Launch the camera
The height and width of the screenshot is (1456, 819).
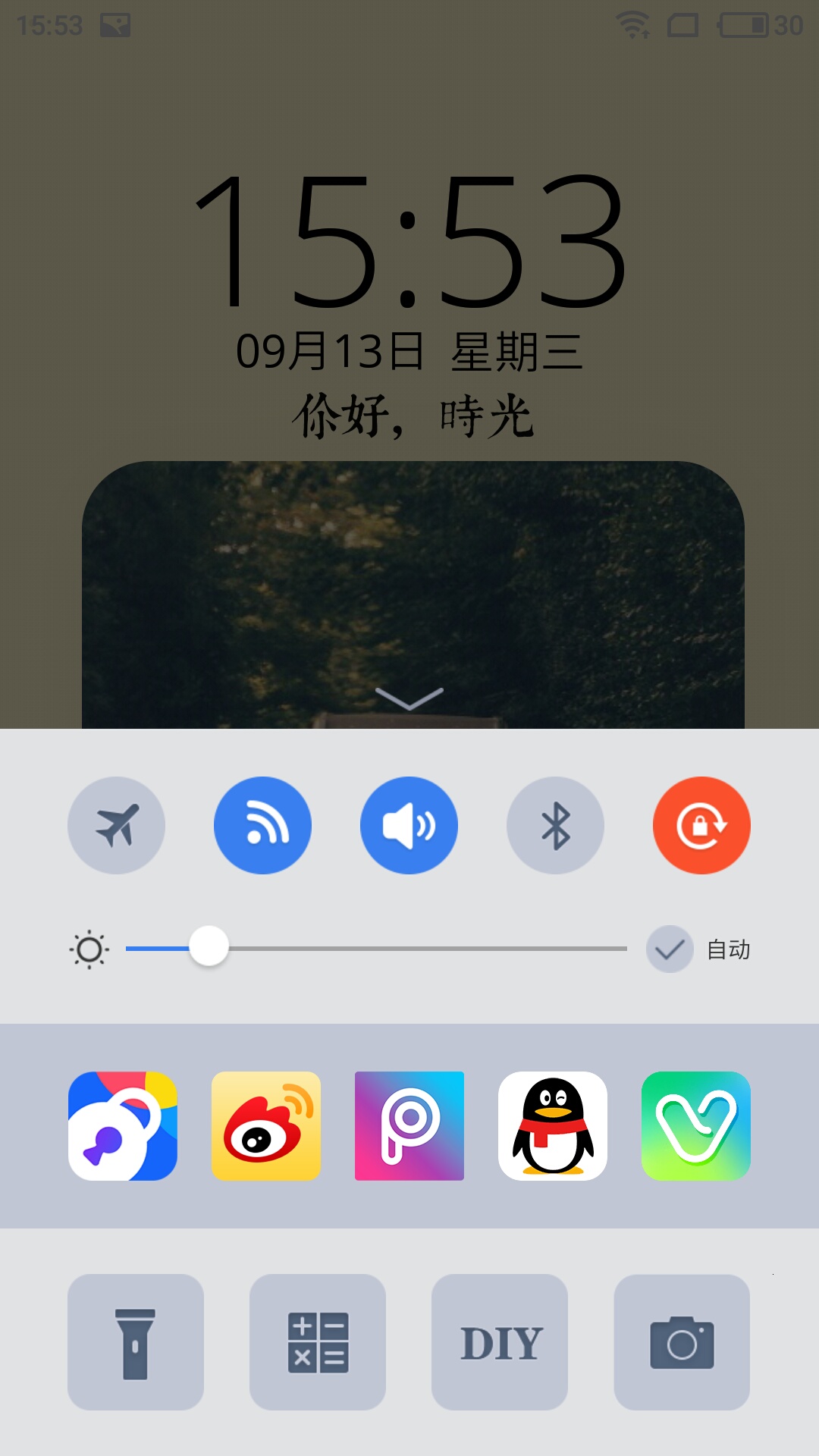pyautogui.click(x=682, y=1342)
